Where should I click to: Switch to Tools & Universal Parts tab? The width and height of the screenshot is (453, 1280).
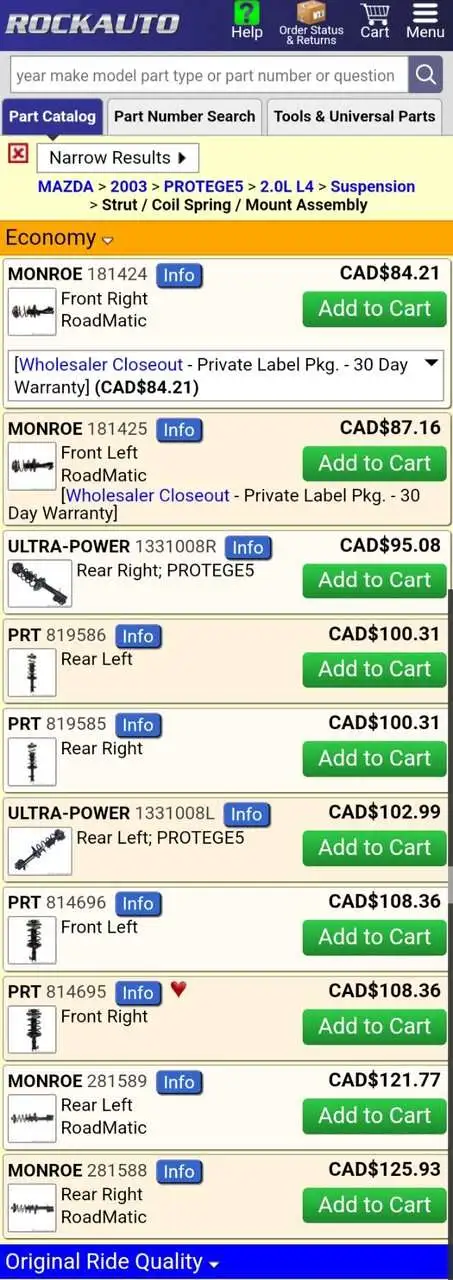pos(355,116)
